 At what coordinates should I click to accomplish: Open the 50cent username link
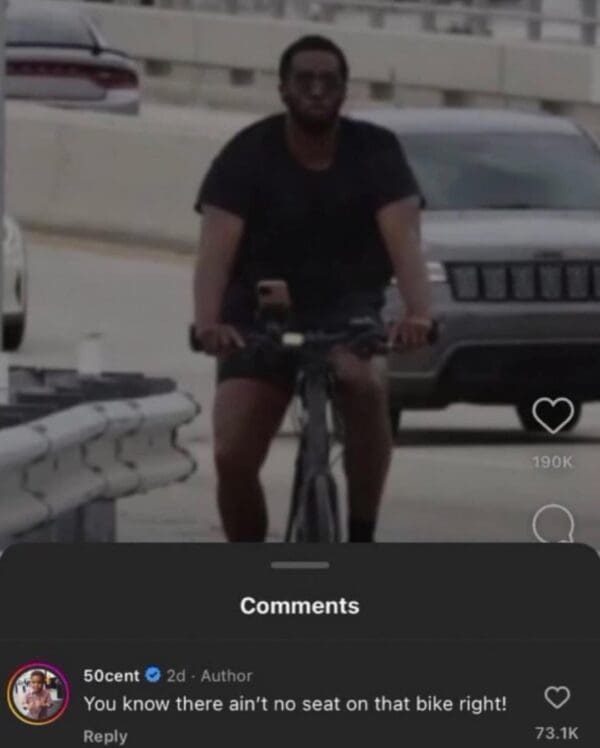coord(111,675)
